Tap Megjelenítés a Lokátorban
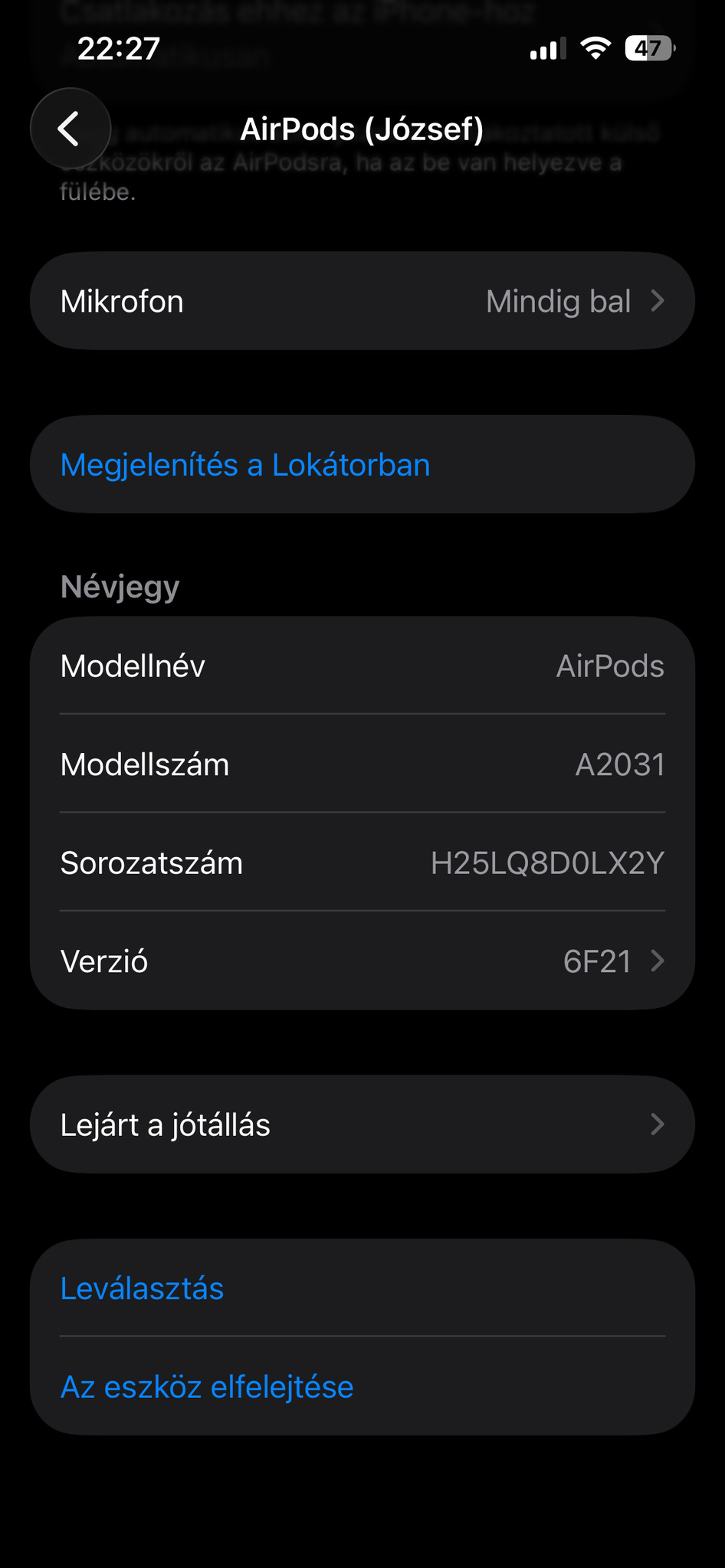The image size is (725, 1568). pos(245,465)
